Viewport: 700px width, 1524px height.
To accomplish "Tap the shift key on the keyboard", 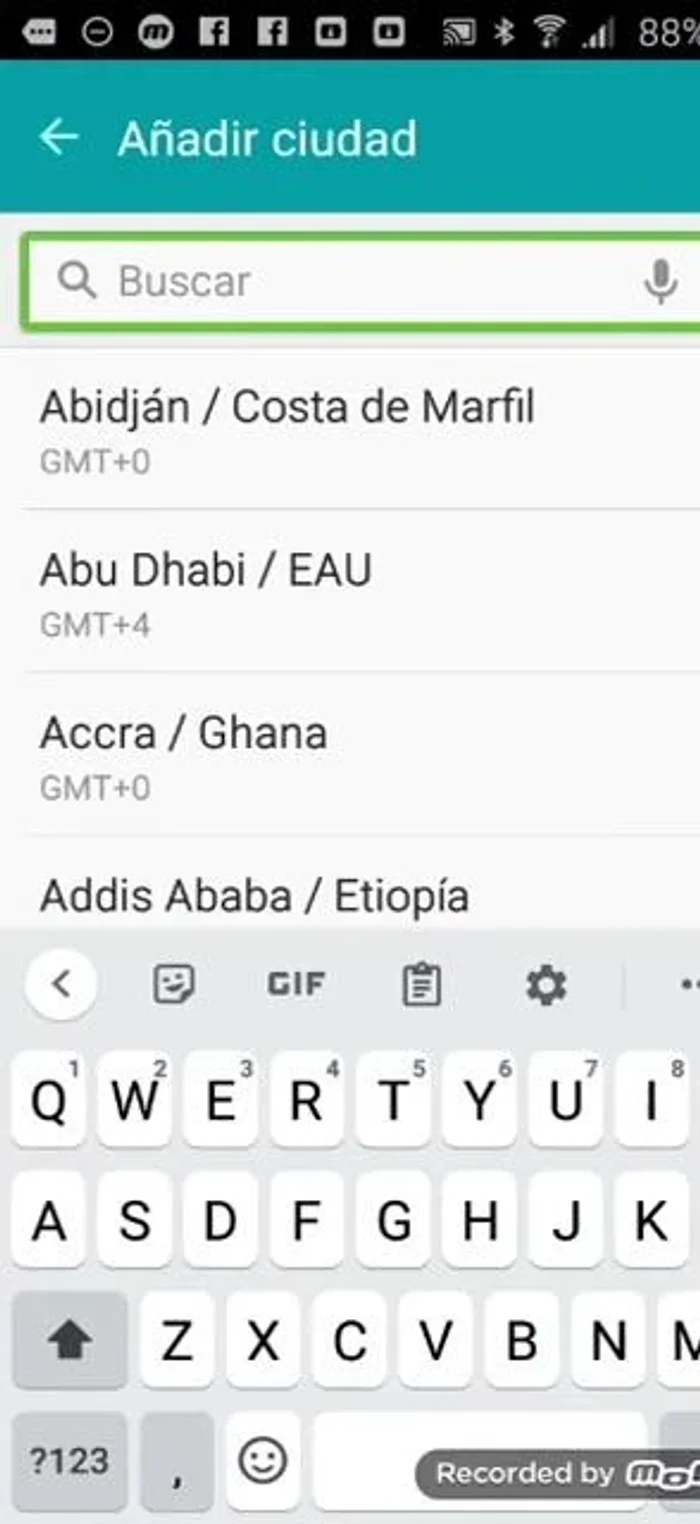I will (69, 1340).
